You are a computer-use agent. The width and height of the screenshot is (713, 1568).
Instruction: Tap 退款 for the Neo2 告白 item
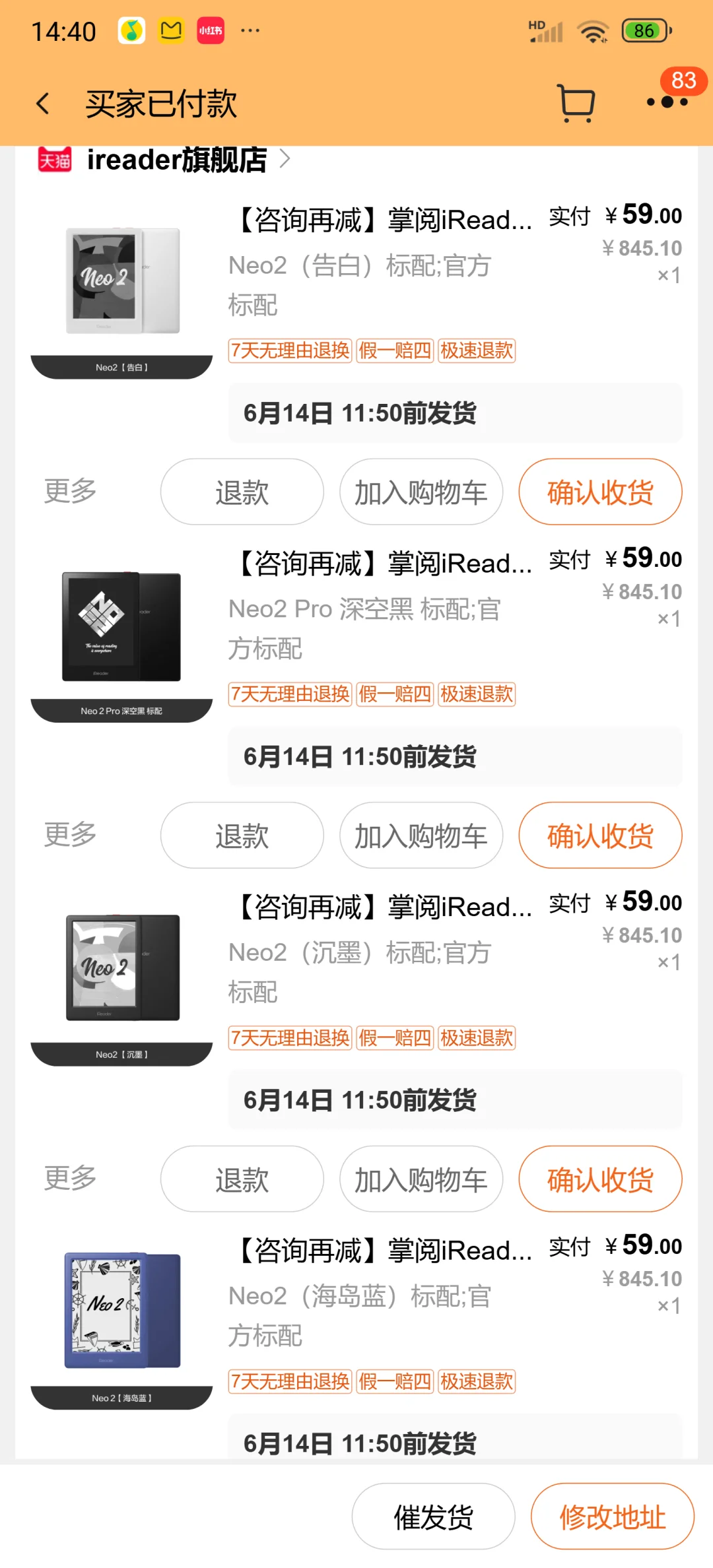coord(242,492)
